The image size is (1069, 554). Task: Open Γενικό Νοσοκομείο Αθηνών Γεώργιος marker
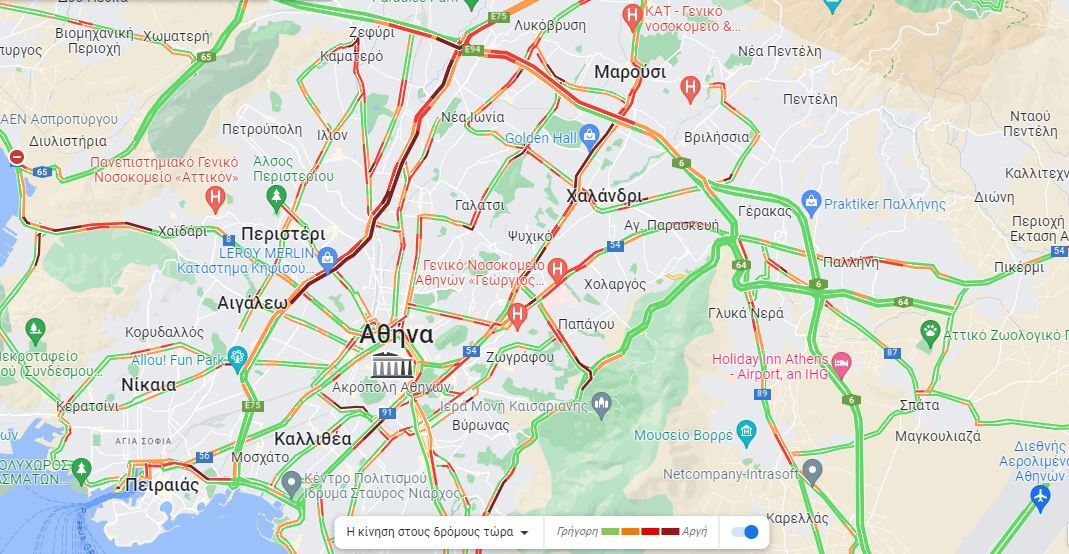(558, 268)
